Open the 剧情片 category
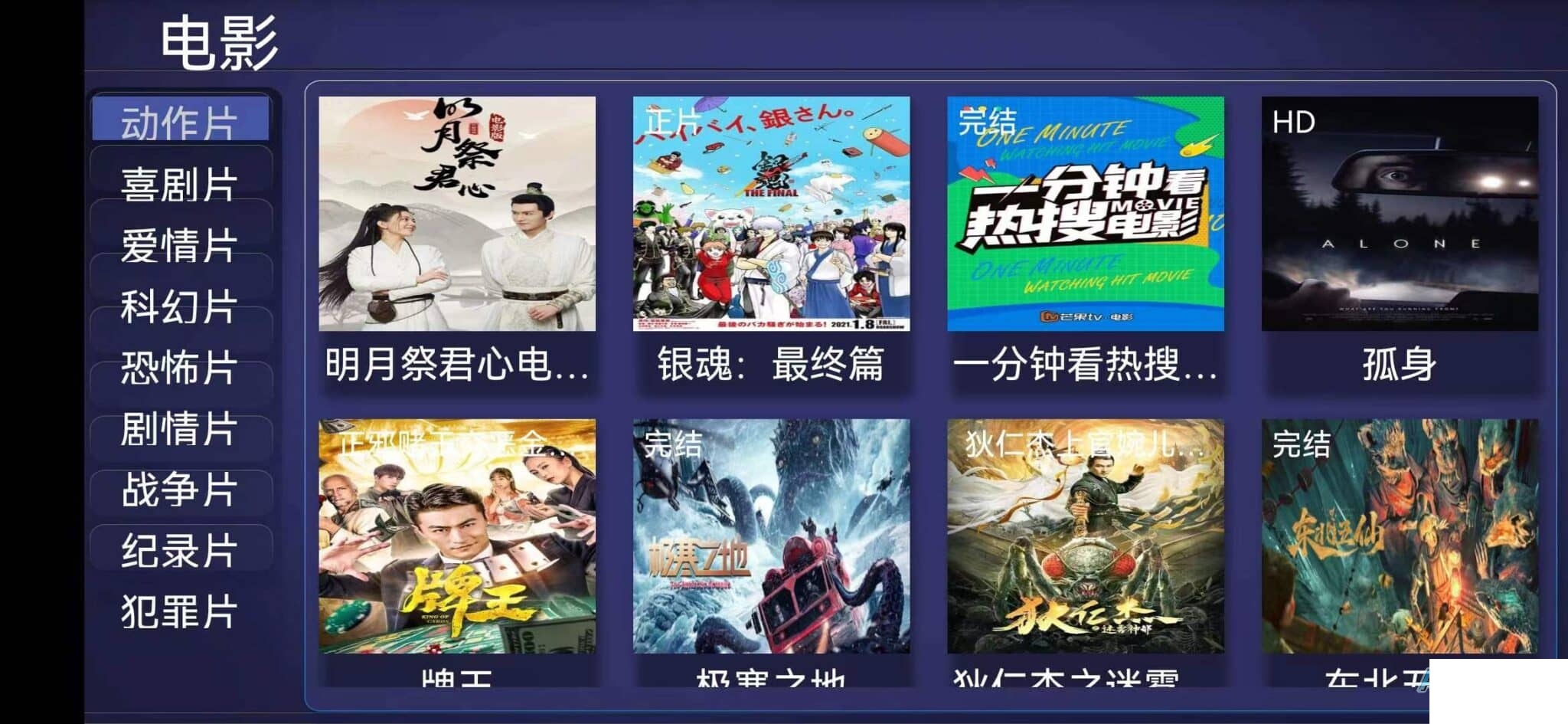The image size is (1568, 724). [180, 428]
